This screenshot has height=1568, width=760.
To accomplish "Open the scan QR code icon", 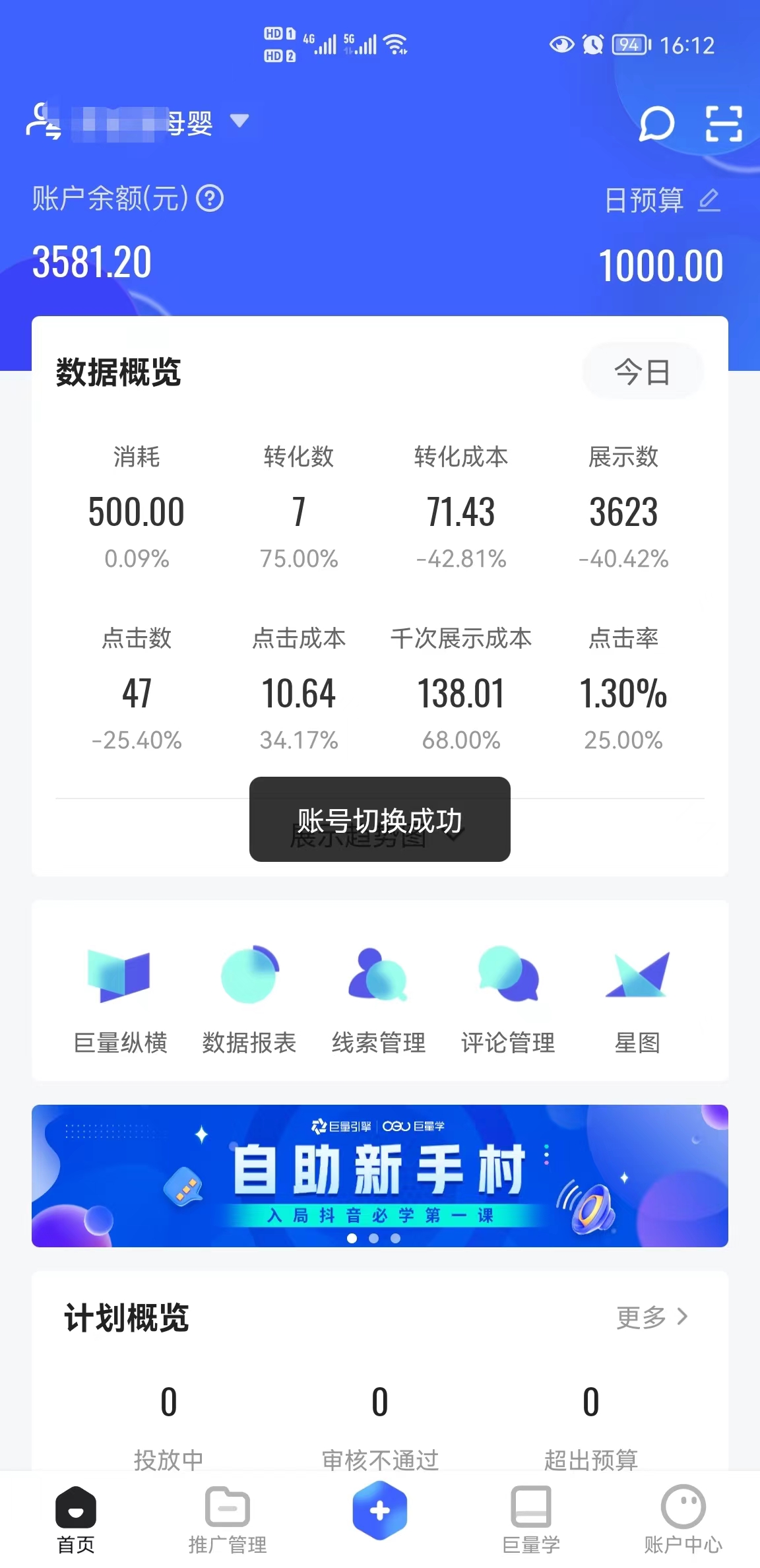I will click(723, 123).
